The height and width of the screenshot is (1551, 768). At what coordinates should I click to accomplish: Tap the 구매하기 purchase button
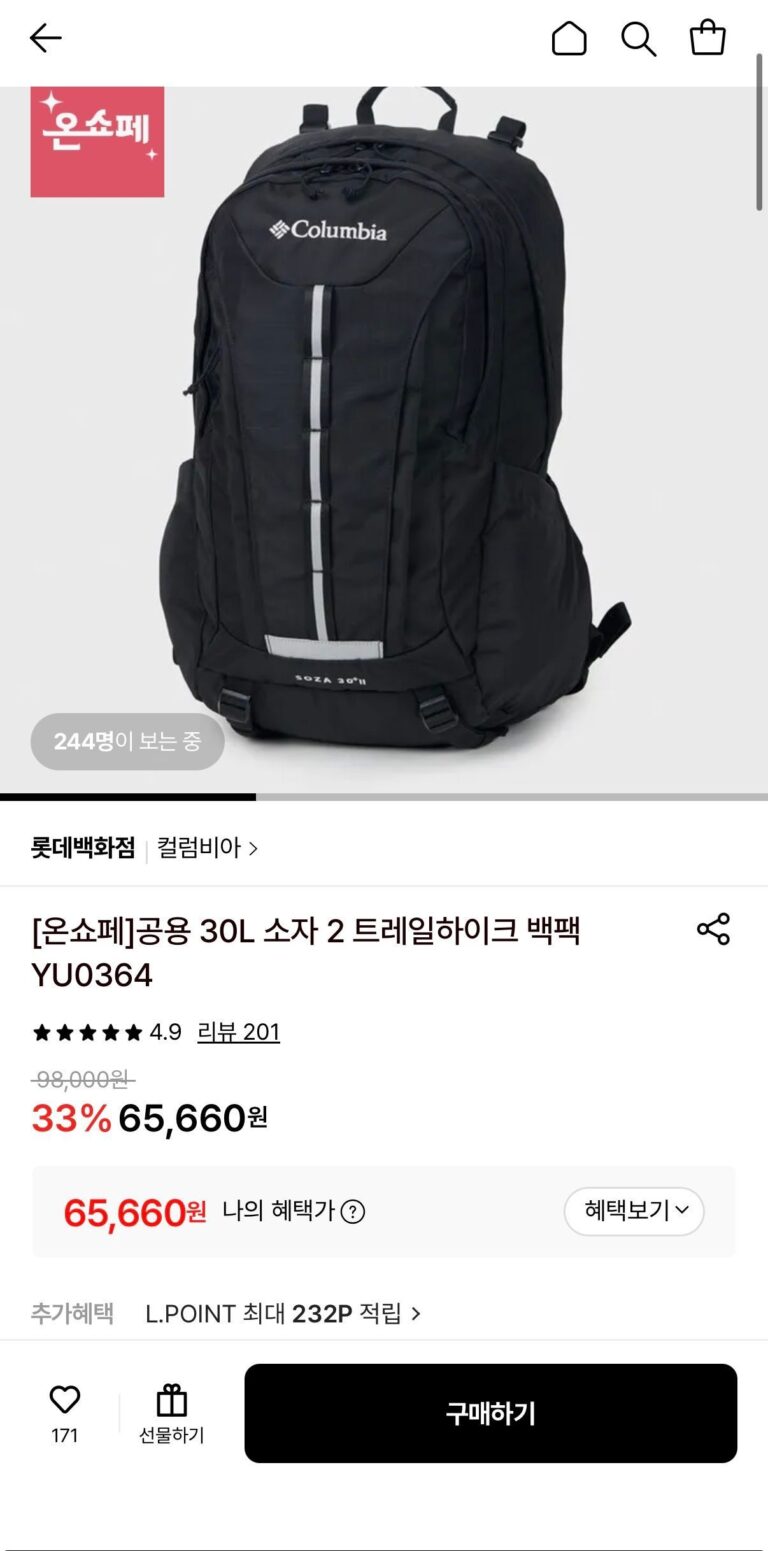[x=490, y=1413]
